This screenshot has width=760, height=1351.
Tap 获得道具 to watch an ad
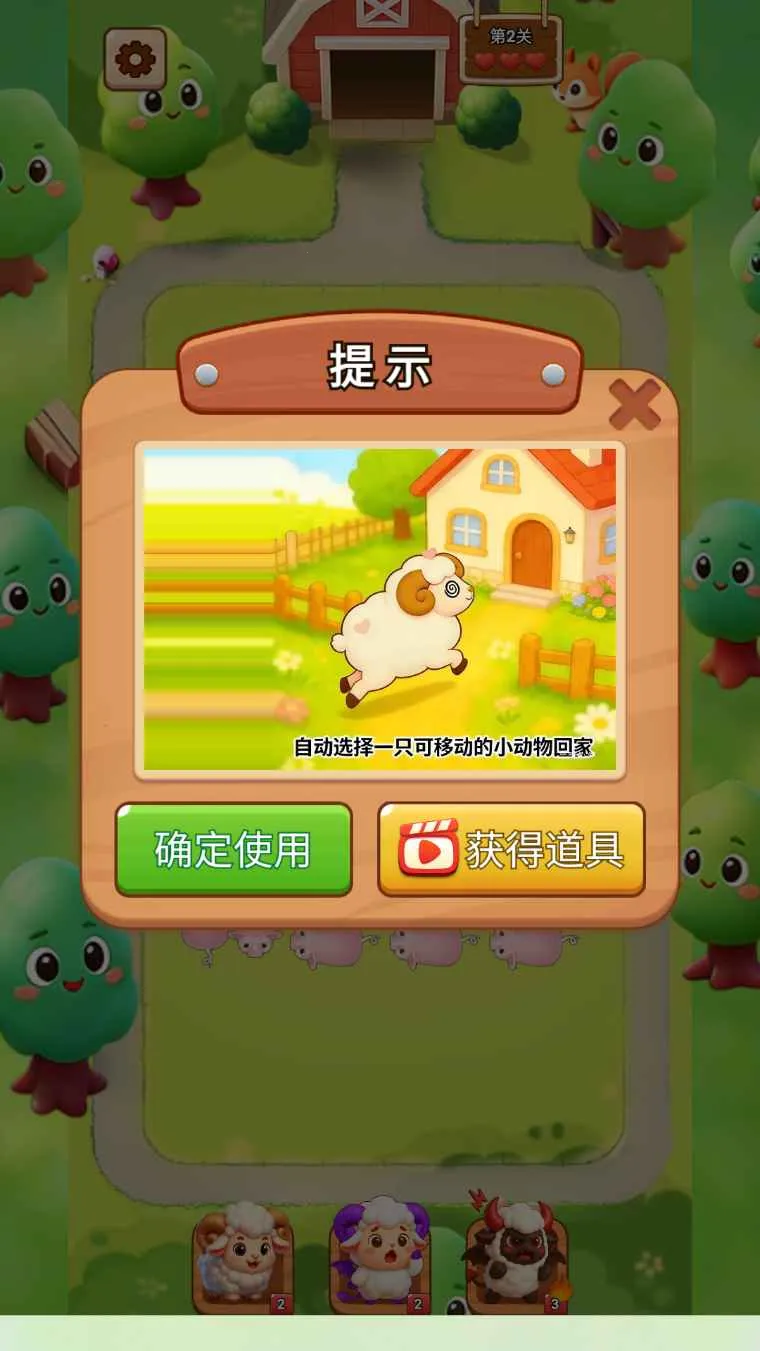tap(511, 850)
